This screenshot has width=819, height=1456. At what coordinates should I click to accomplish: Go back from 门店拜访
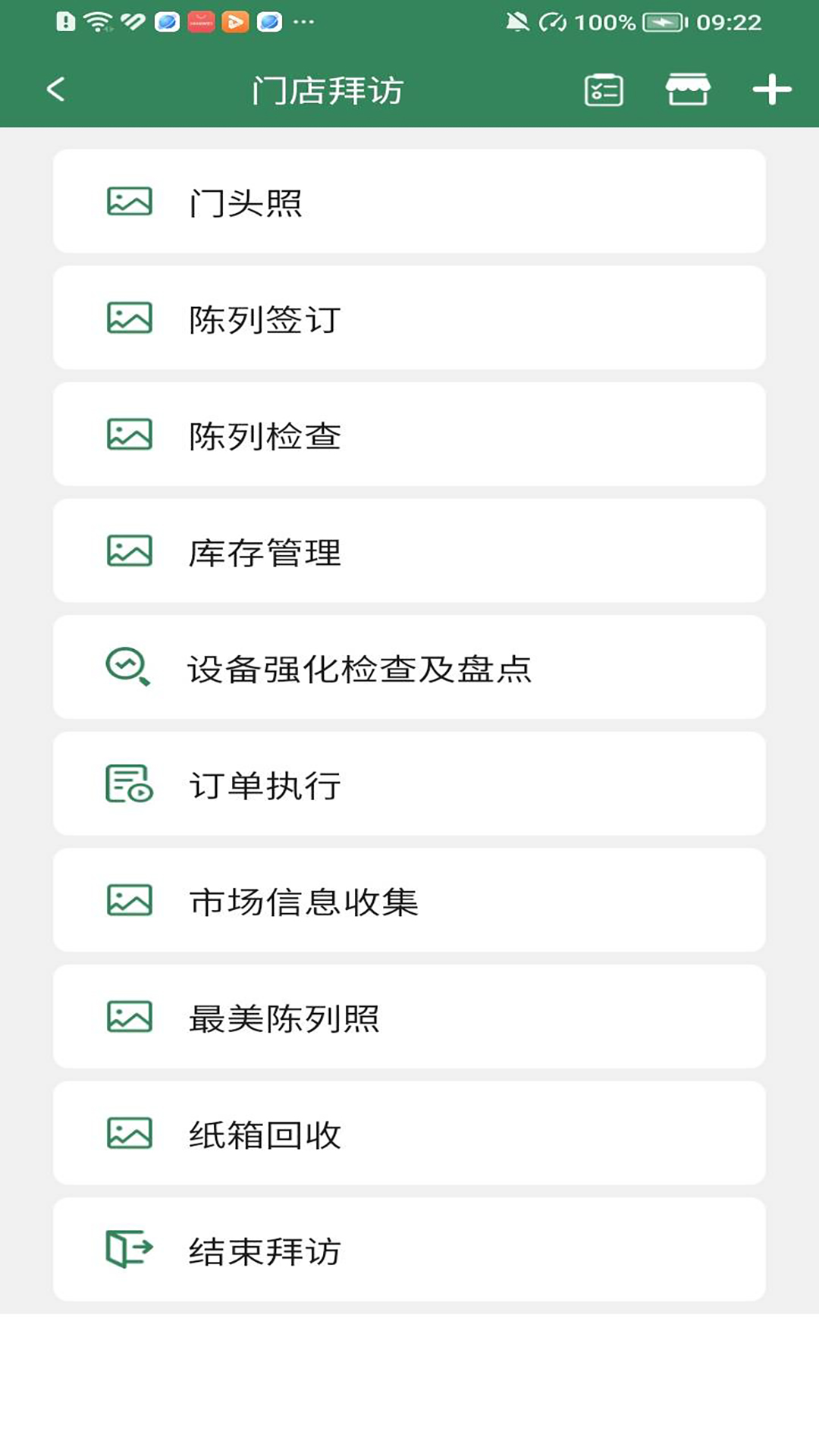(55, 89)
